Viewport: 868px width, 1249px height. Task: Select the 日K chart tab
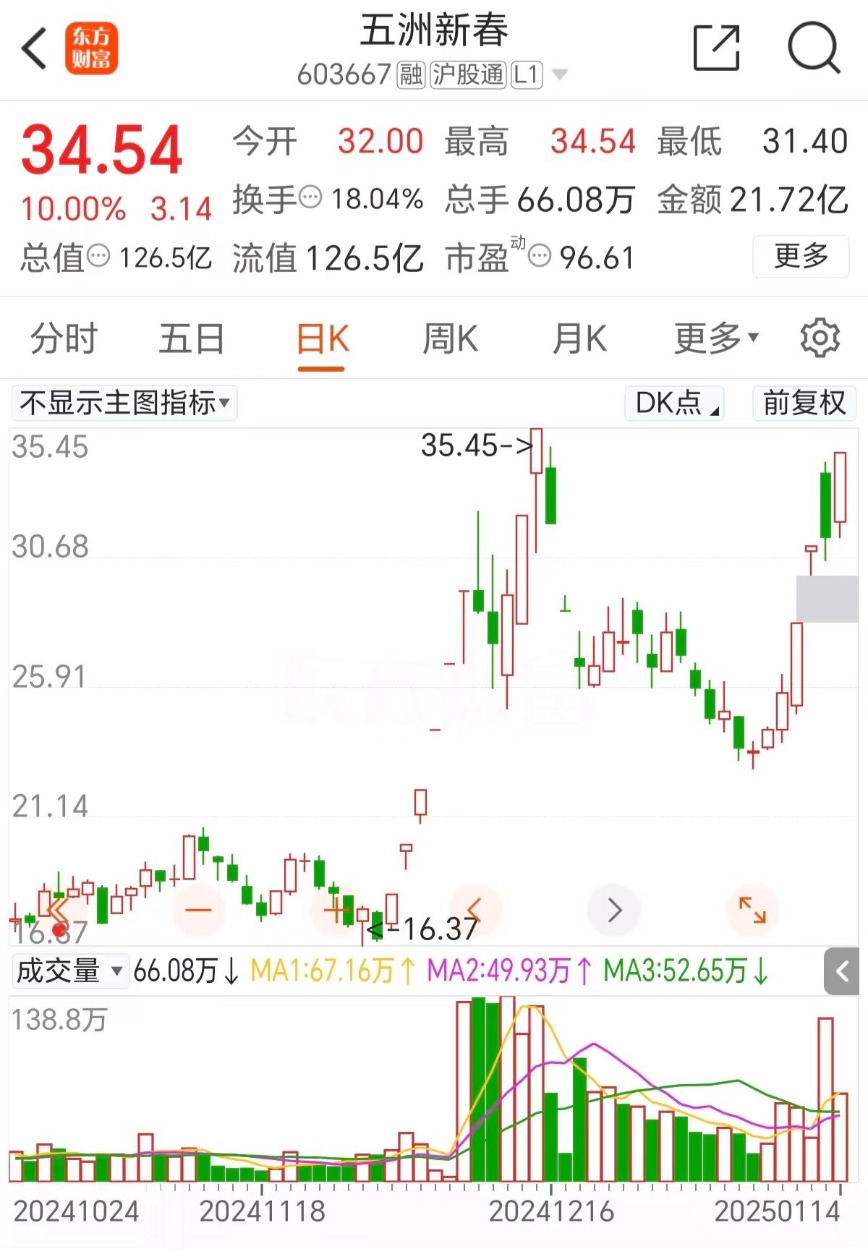pos(322,339)
